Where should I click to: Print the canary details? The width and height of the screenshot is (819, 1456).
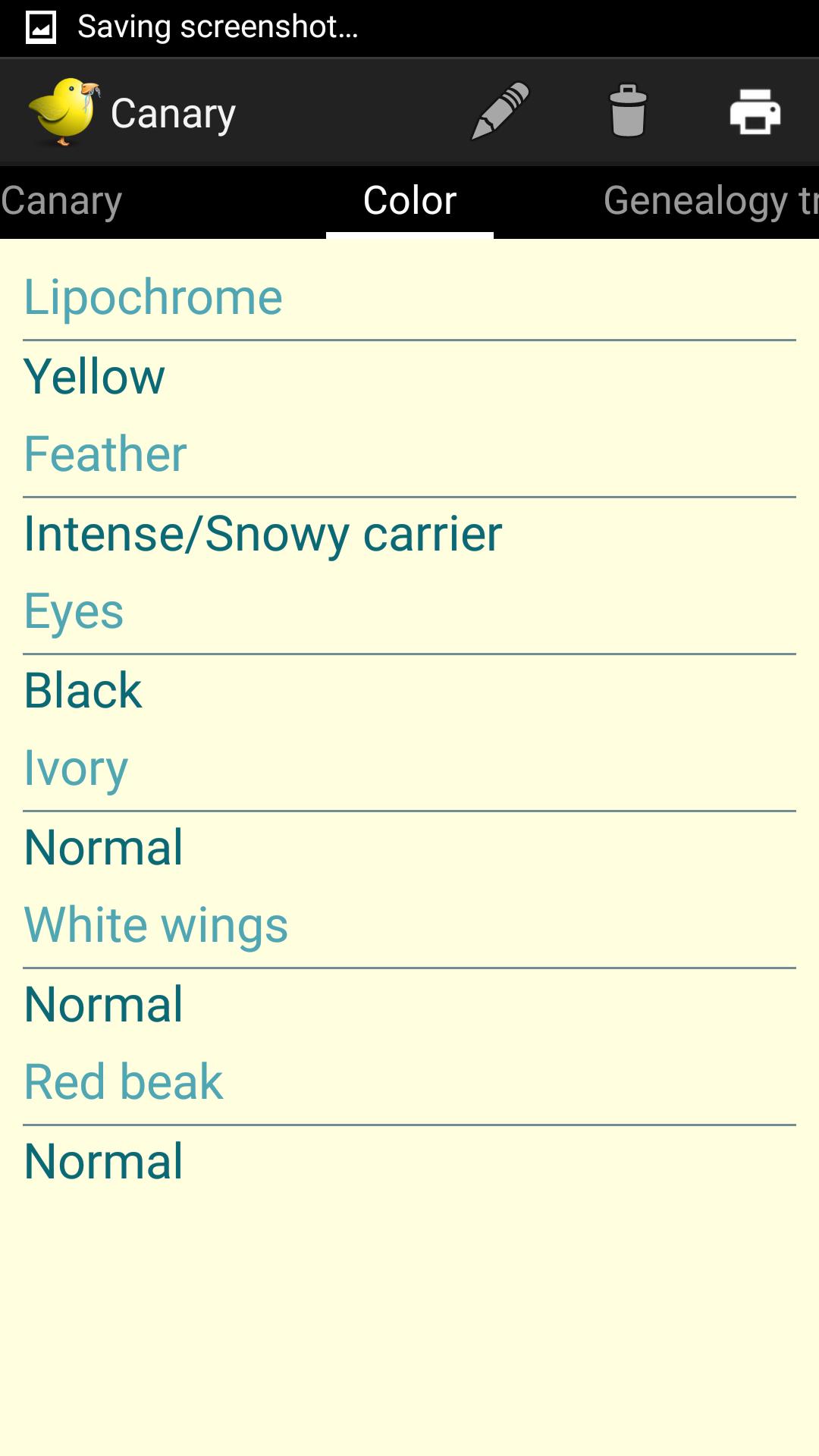pos(755,112)
